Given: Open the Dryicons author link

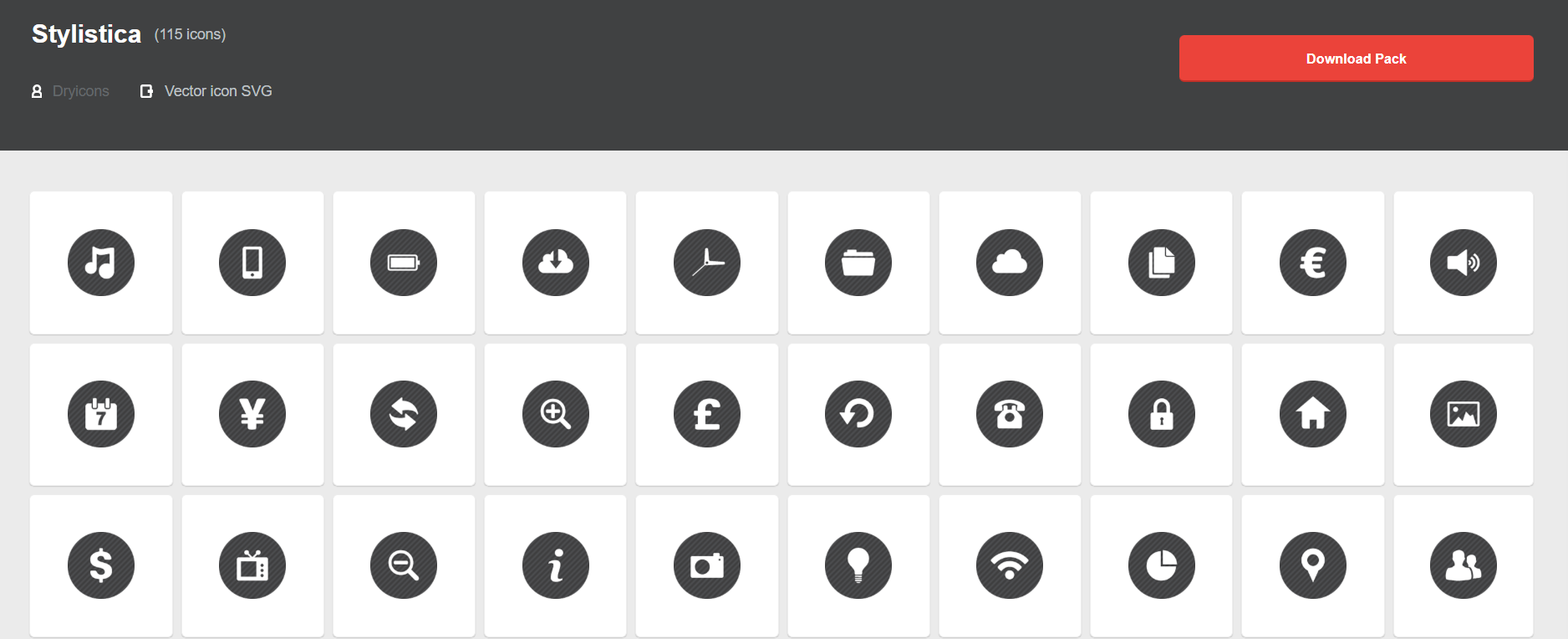Looking at the screenshot, I should point(80,91).
